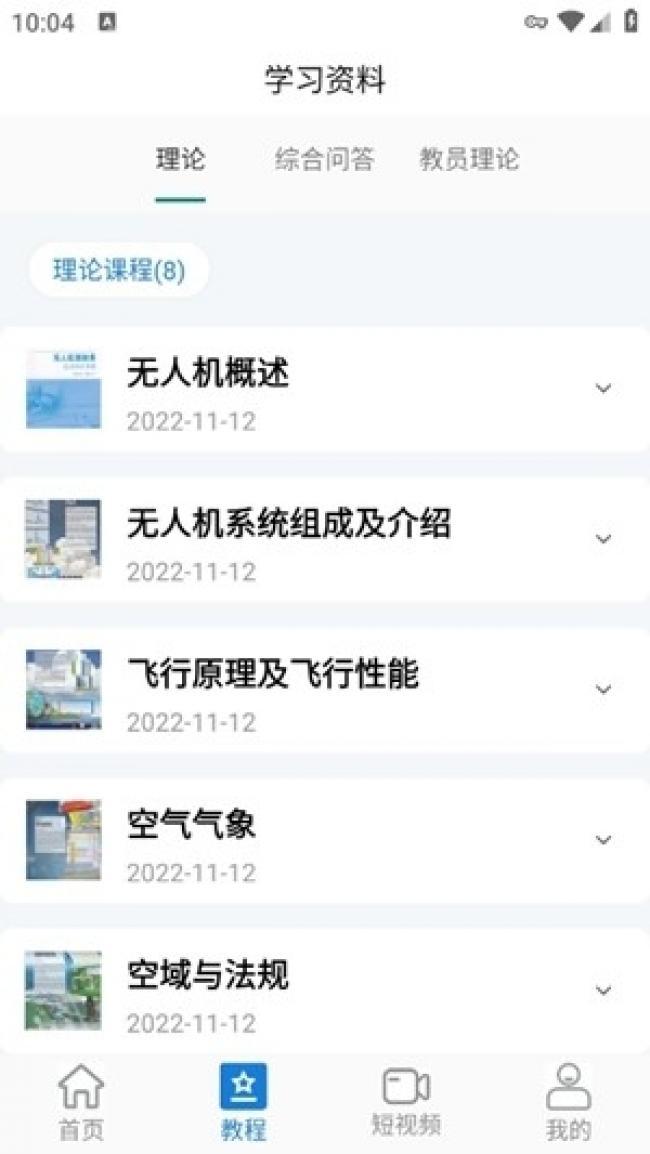Viewport: 650px width, 1154px height.
Task: Switch to the 综合问答 tab
Action: 325,159
